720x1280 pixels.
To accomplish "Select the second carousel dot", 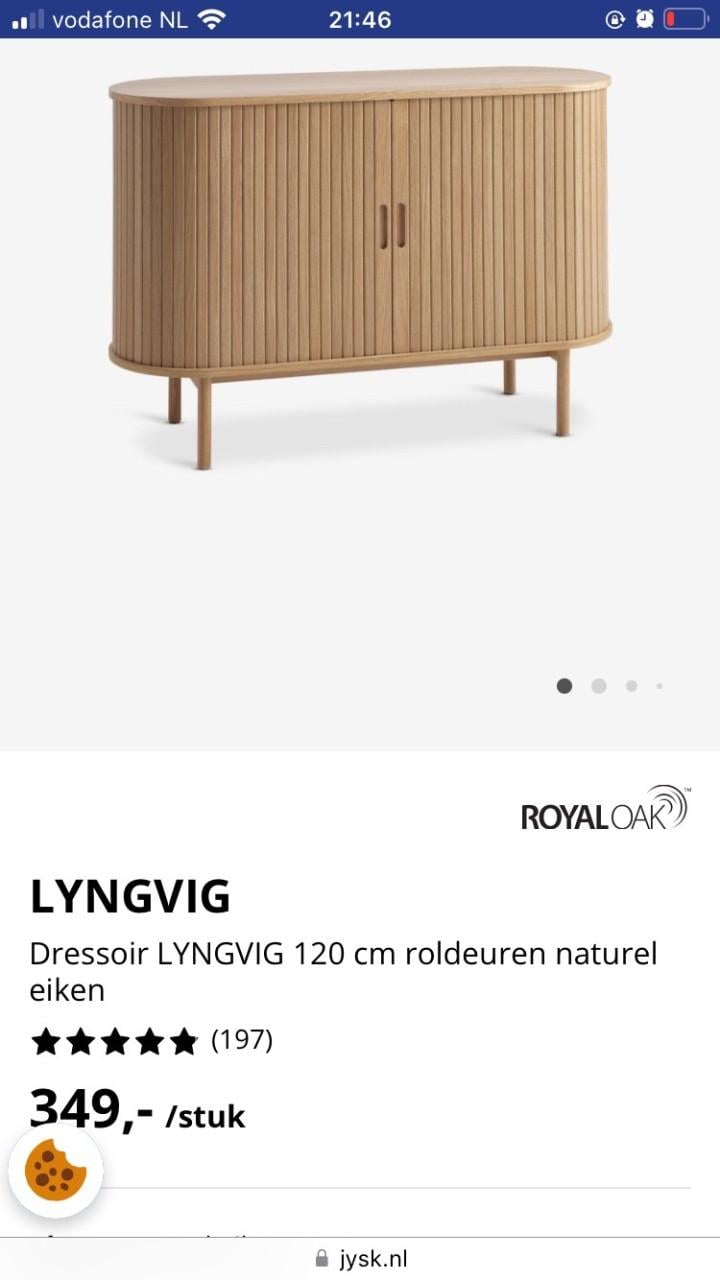I will (599, 686).
